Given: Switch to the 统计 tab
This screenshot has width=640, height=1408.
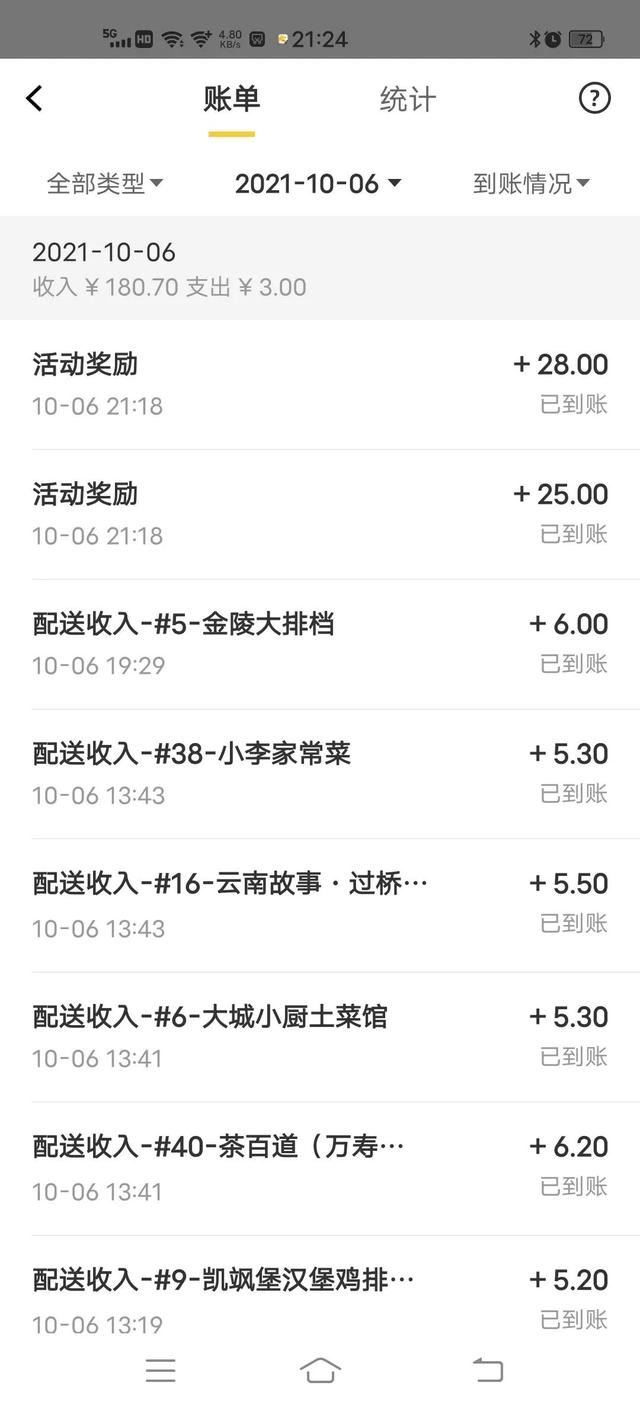Looking at the screenshot, I should (x=408, y=99).
